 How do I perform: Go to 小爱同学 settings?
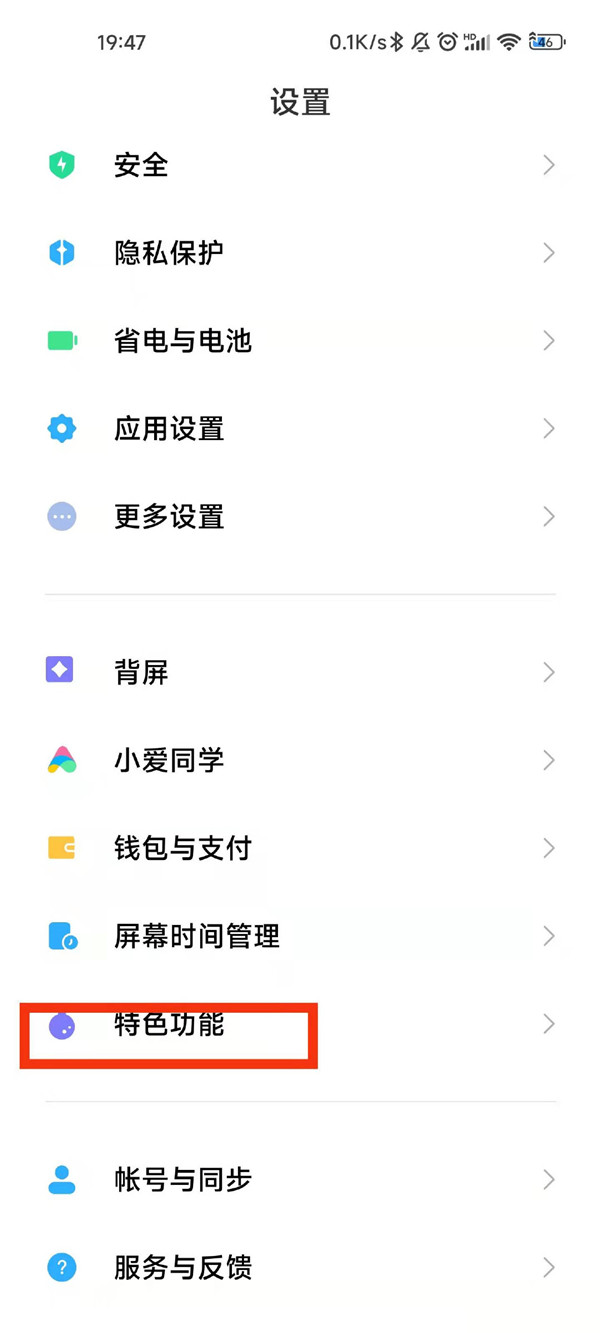tap(168, 760)
